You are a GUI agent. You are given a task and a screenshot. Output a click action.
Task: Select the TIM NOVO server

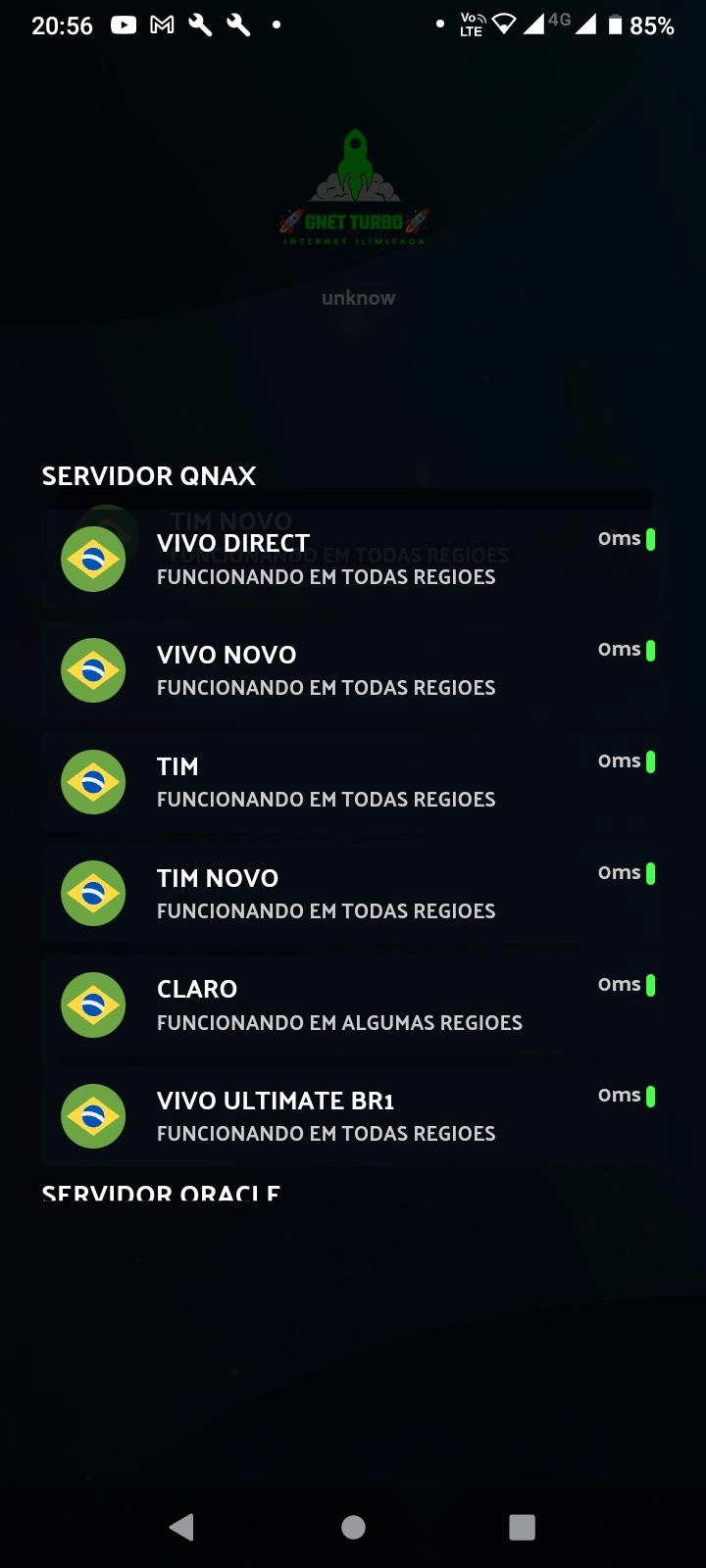[x=353, y=894]
